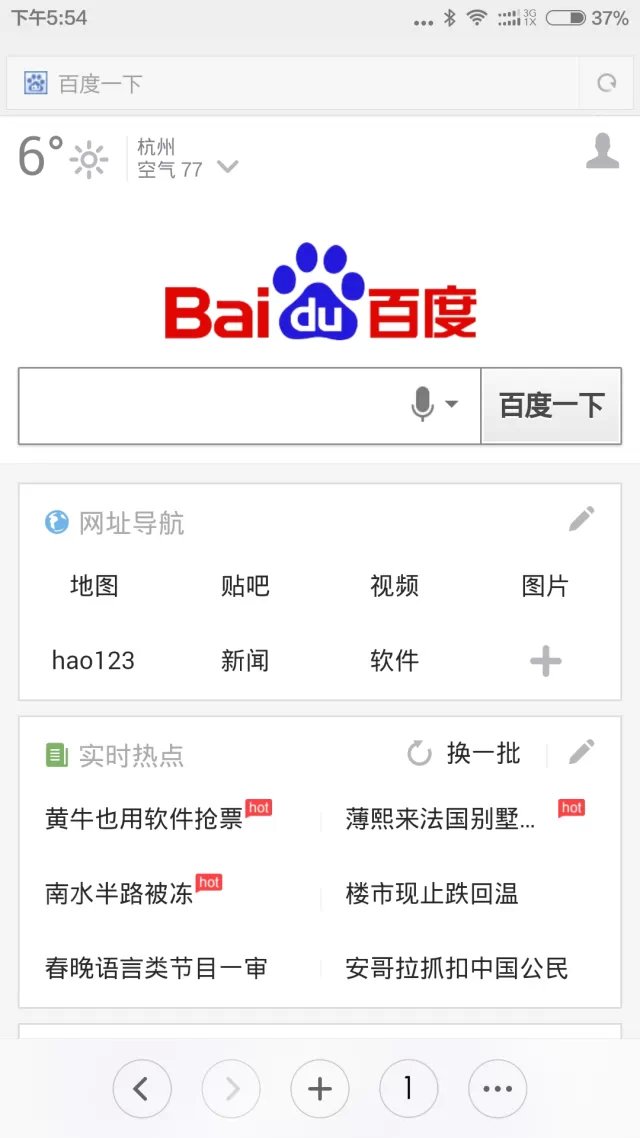
Task: Open the hao123 link
Action: point(93,660)
